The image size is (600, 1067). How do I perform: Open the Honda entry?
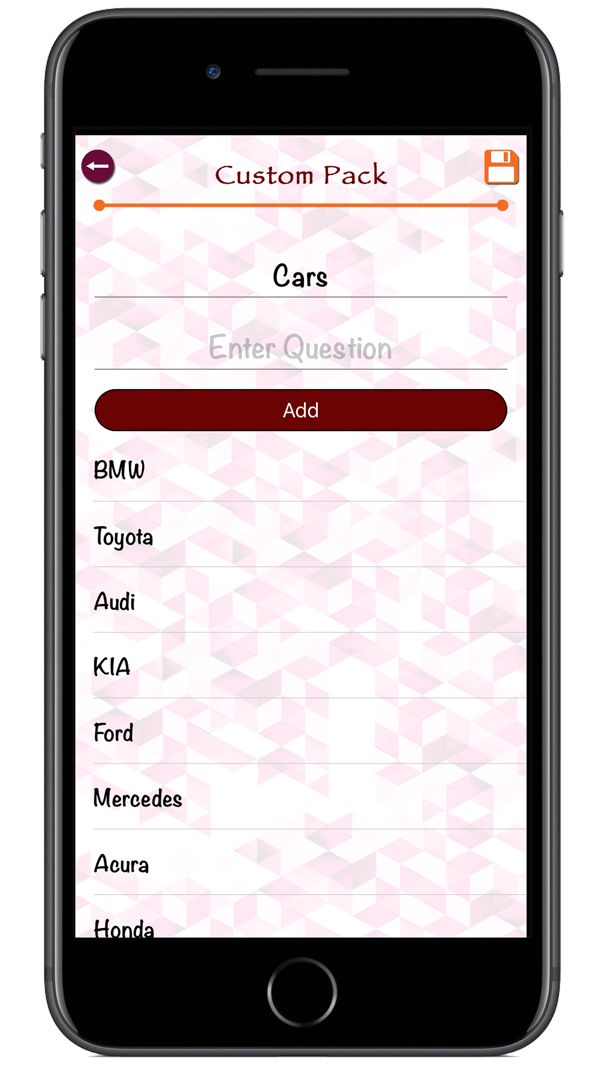coord(300,926)
